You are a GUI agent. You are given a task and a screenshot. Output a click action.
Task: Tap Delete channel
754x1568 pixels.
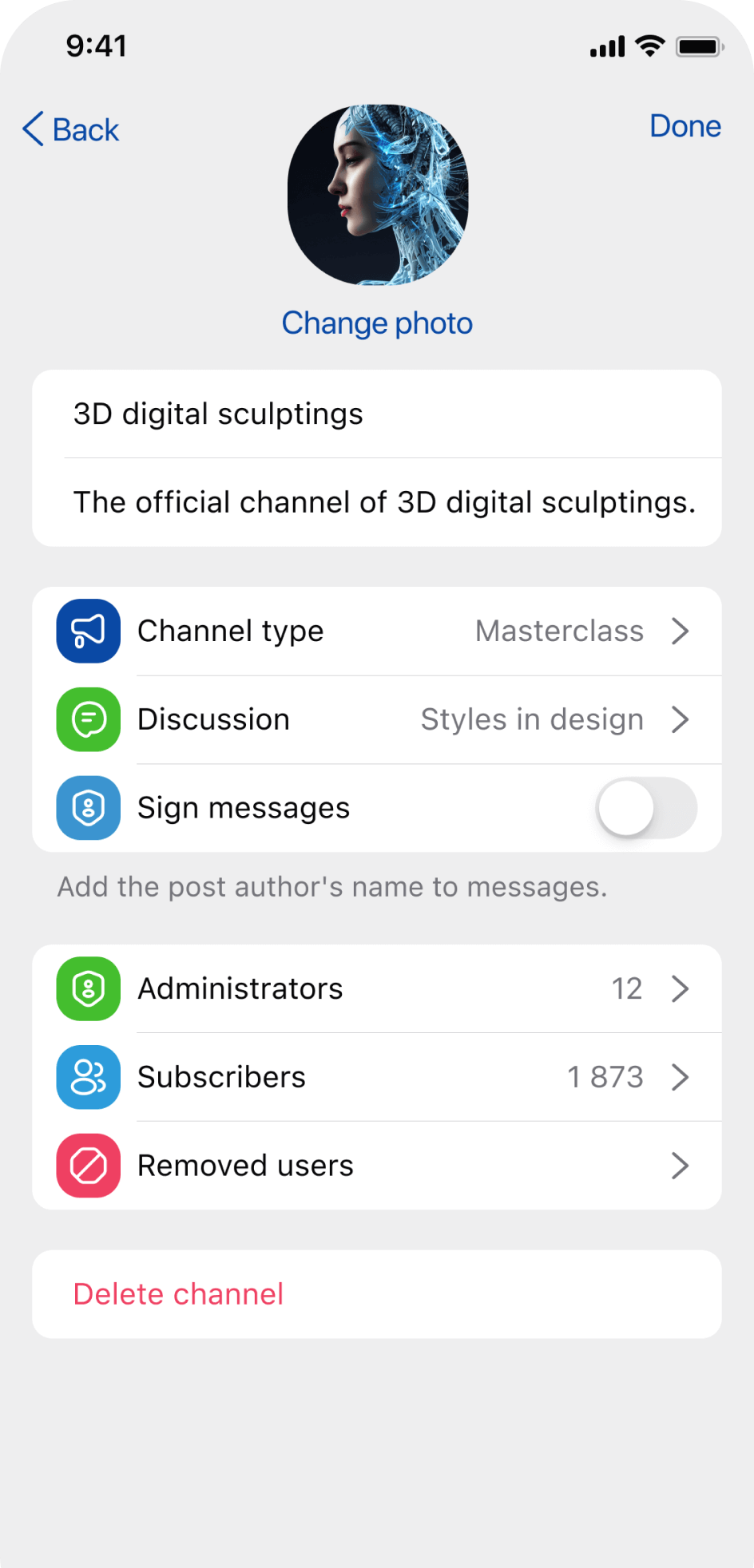[179, 1294]
